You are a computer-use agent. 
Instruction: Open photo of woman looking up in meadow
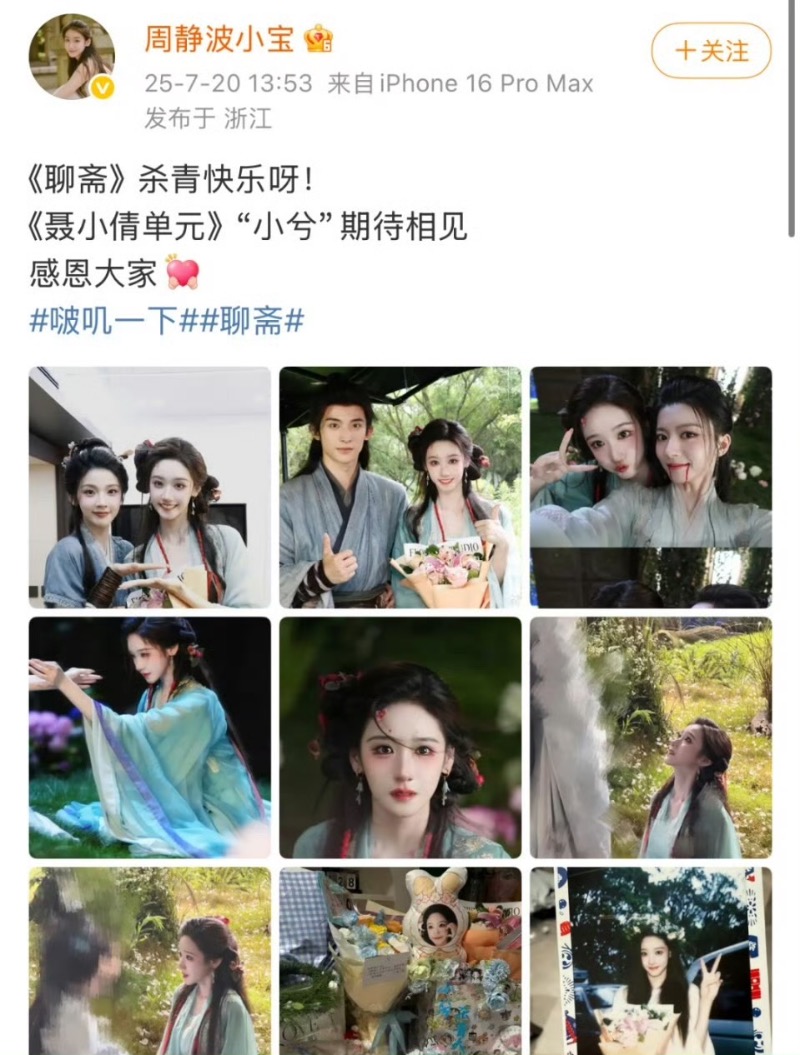point(651,737)
